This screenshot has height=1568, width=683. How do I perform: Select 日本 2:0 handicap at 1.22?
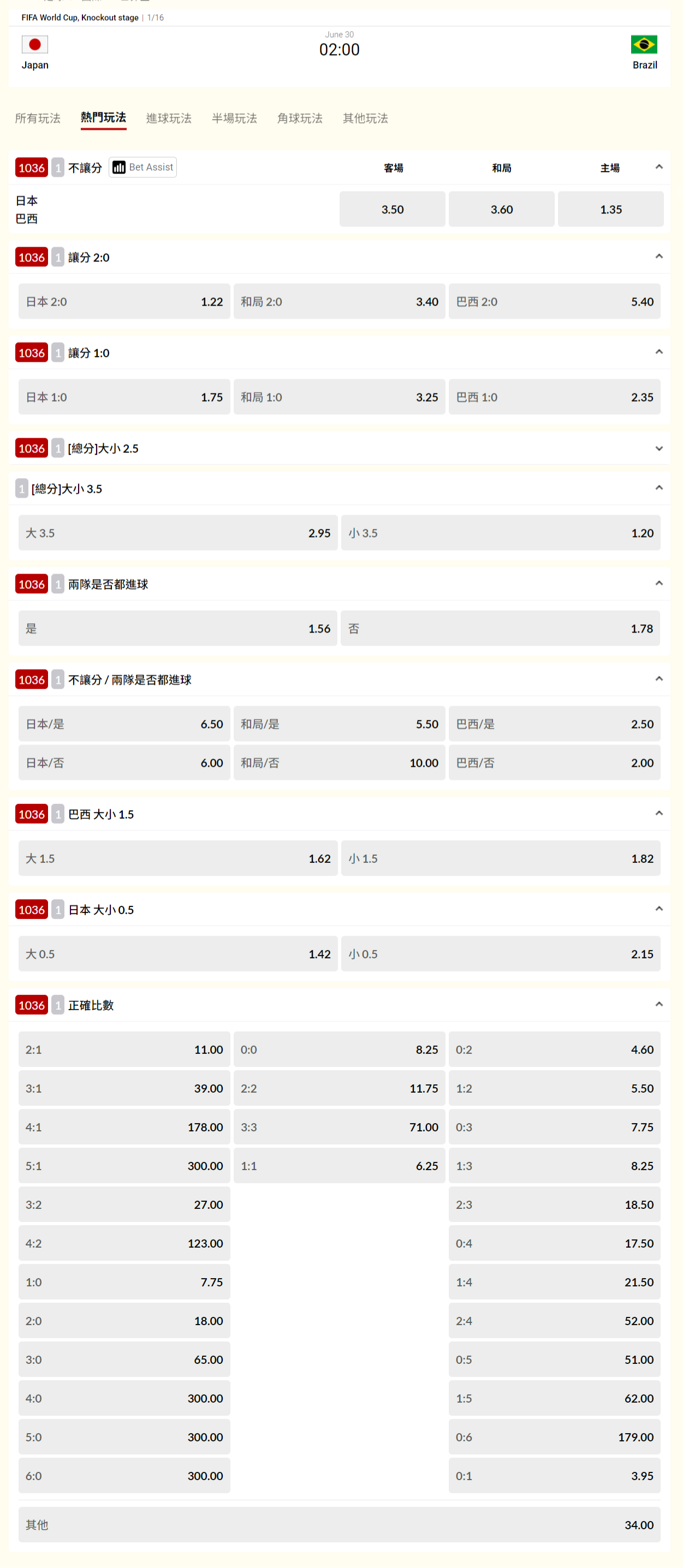pos(124,302)
